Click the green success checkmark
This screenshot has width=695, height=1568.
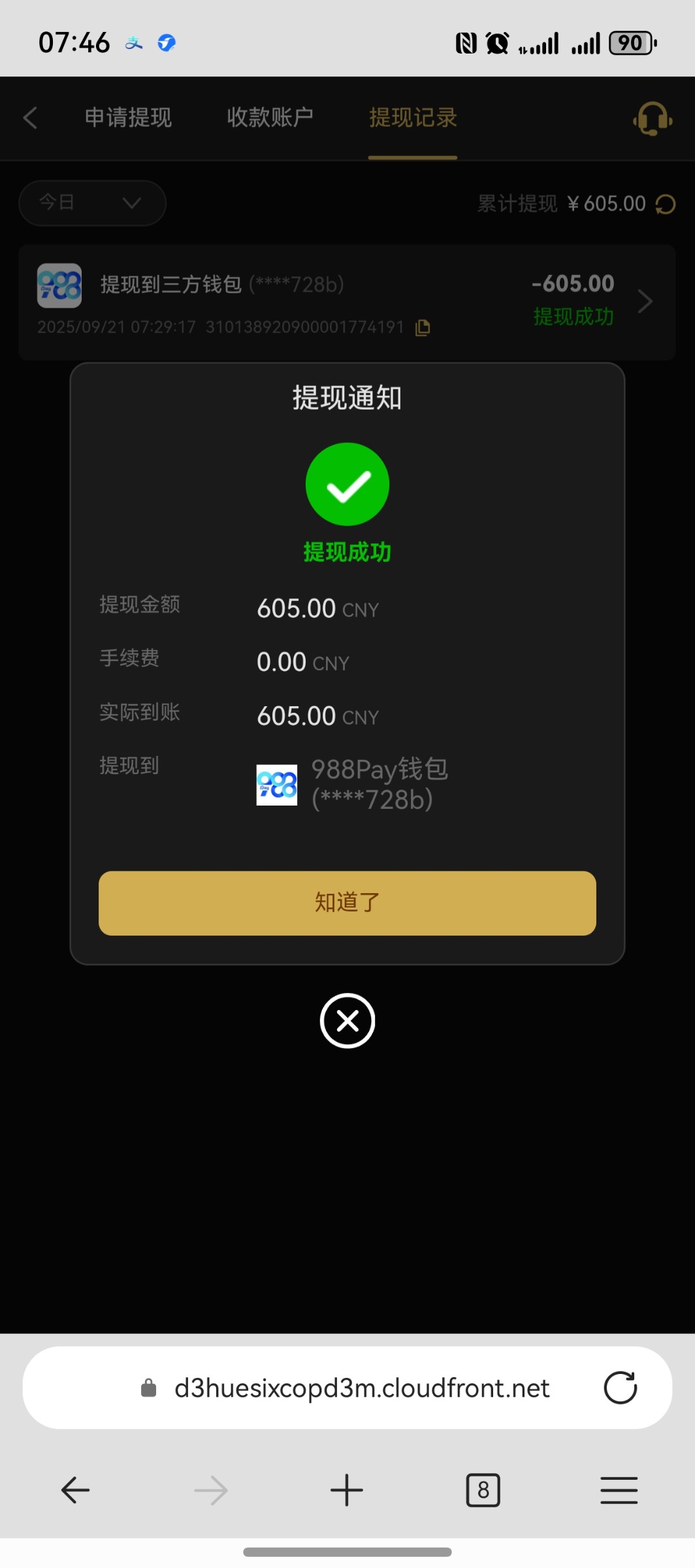347,483
